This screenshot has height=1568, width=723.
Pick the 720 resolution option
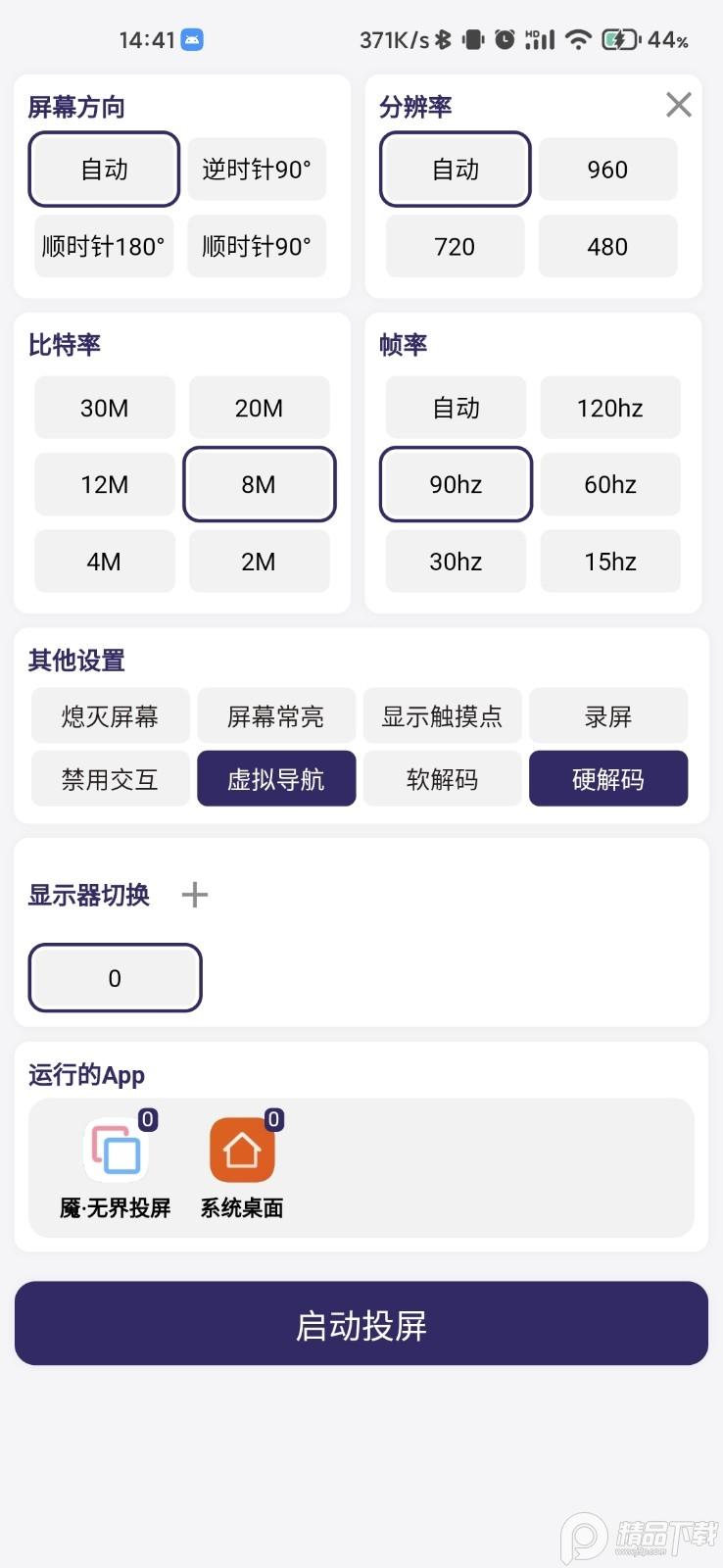coord(455,246)
